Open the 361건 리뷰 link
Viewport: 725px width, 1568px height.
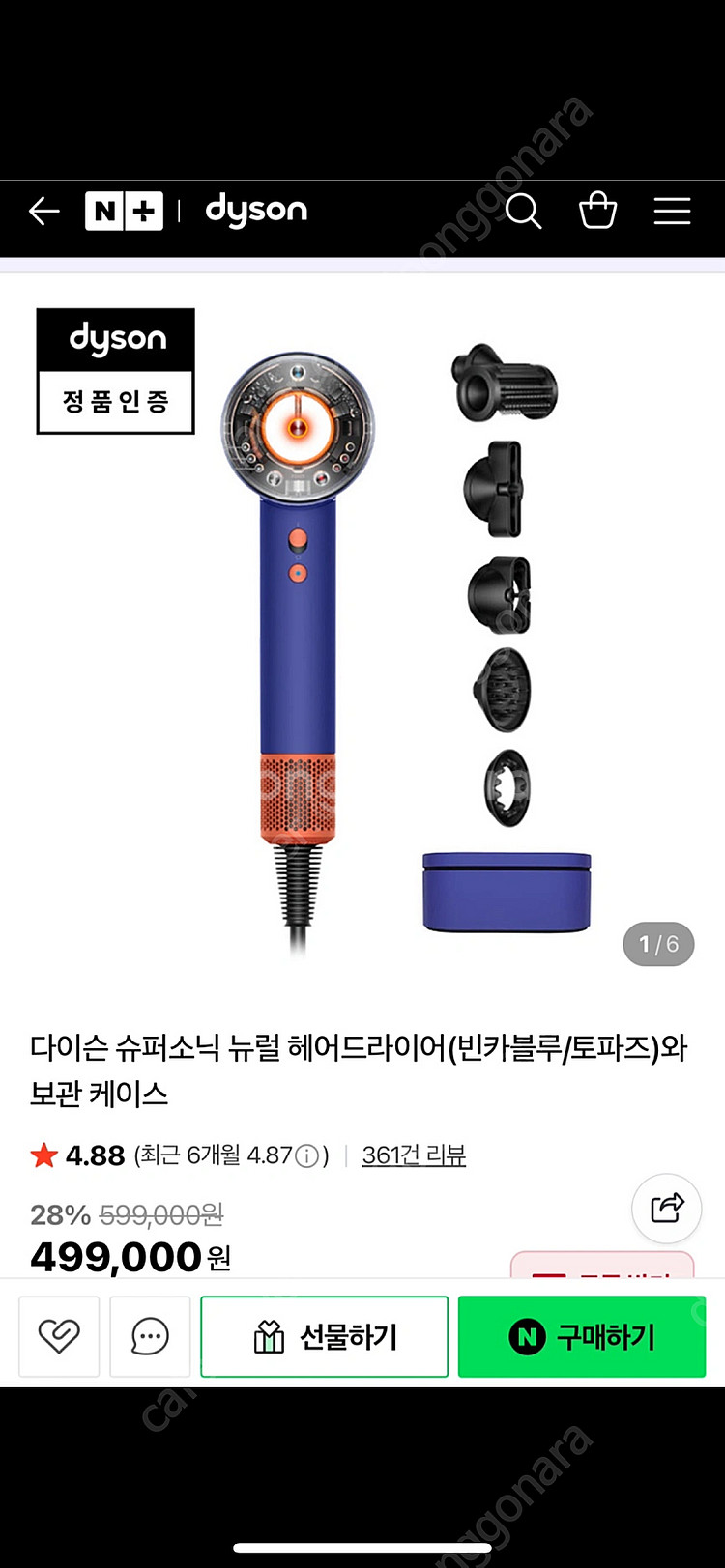[x=414, y=1155]
